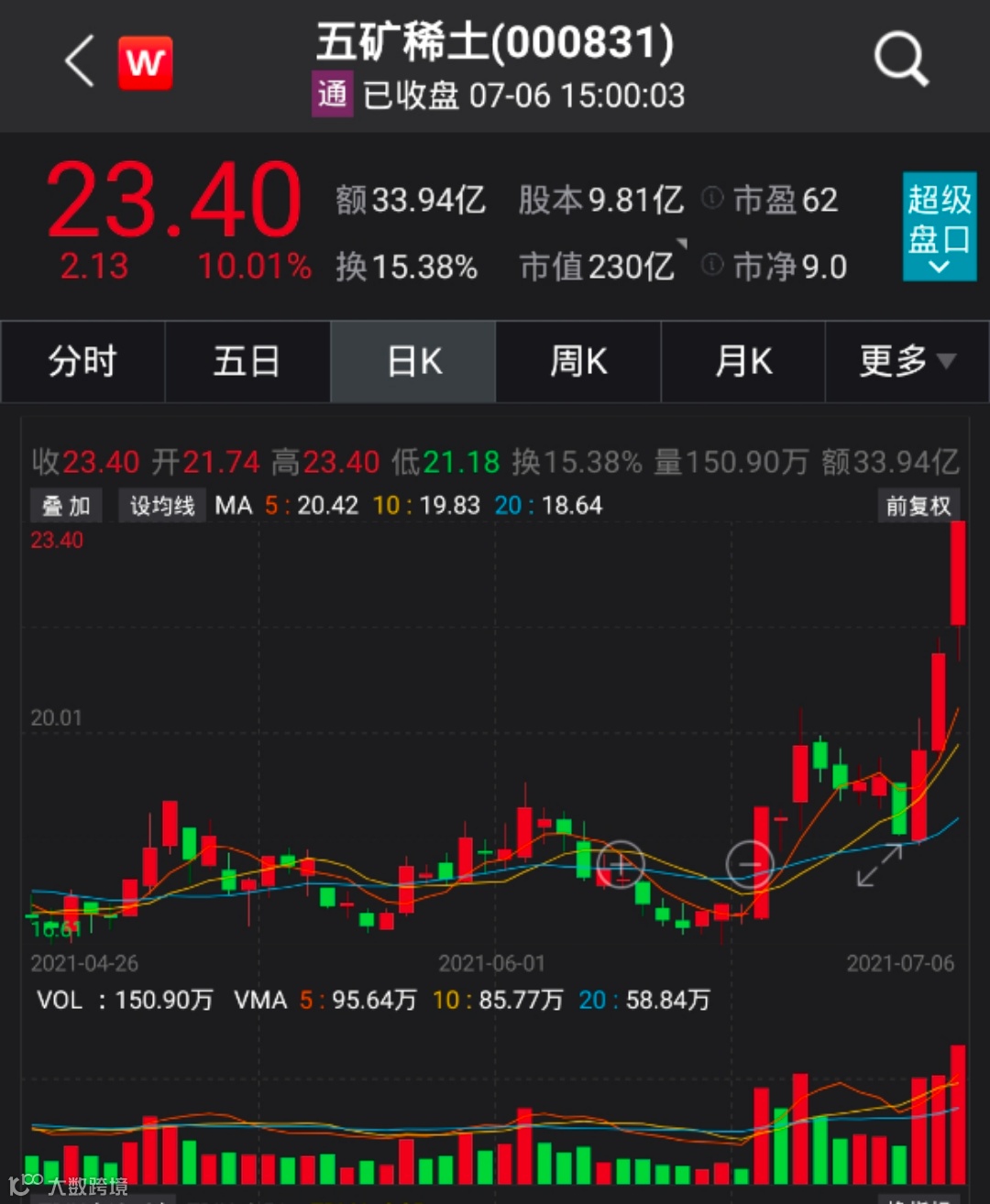The height and width of the screenshot is (1204, 990).
Task: Tap the 叠加 overlay button
Action: (x=66, y=506)
